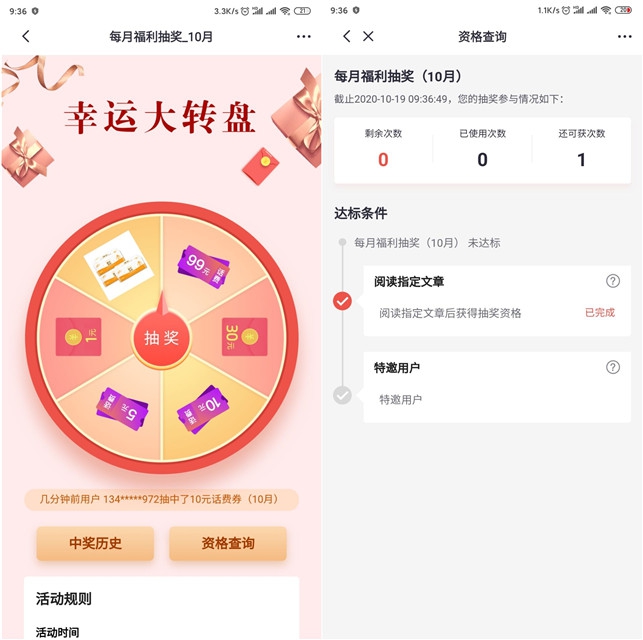643x640 pixels.
Task: Go back from the 每月福利抽奖_10月 page
Action: pyautogui.click(x=26, y=36)
